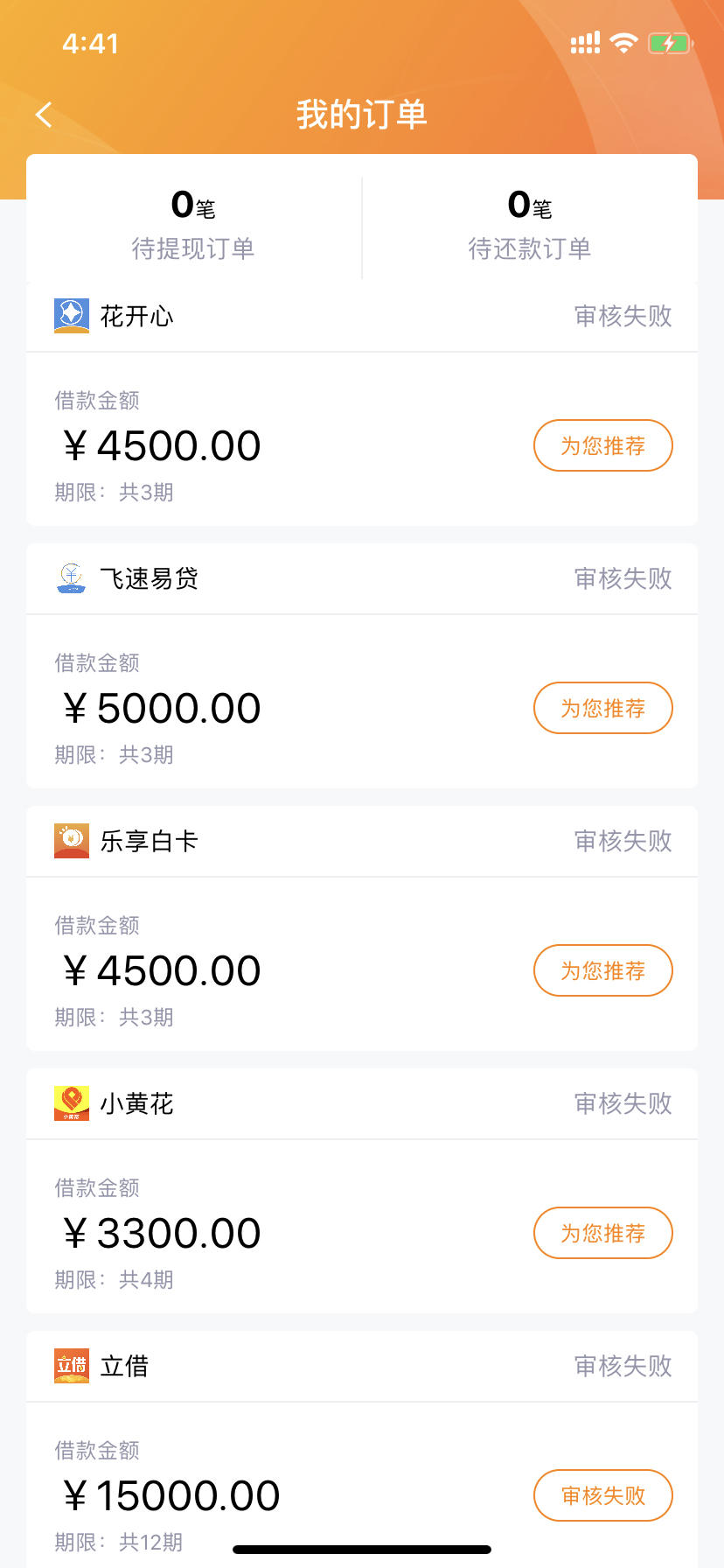The image size is (724, 1568).
Task: Open 待还款订单 section
Action: pos(530,226)
